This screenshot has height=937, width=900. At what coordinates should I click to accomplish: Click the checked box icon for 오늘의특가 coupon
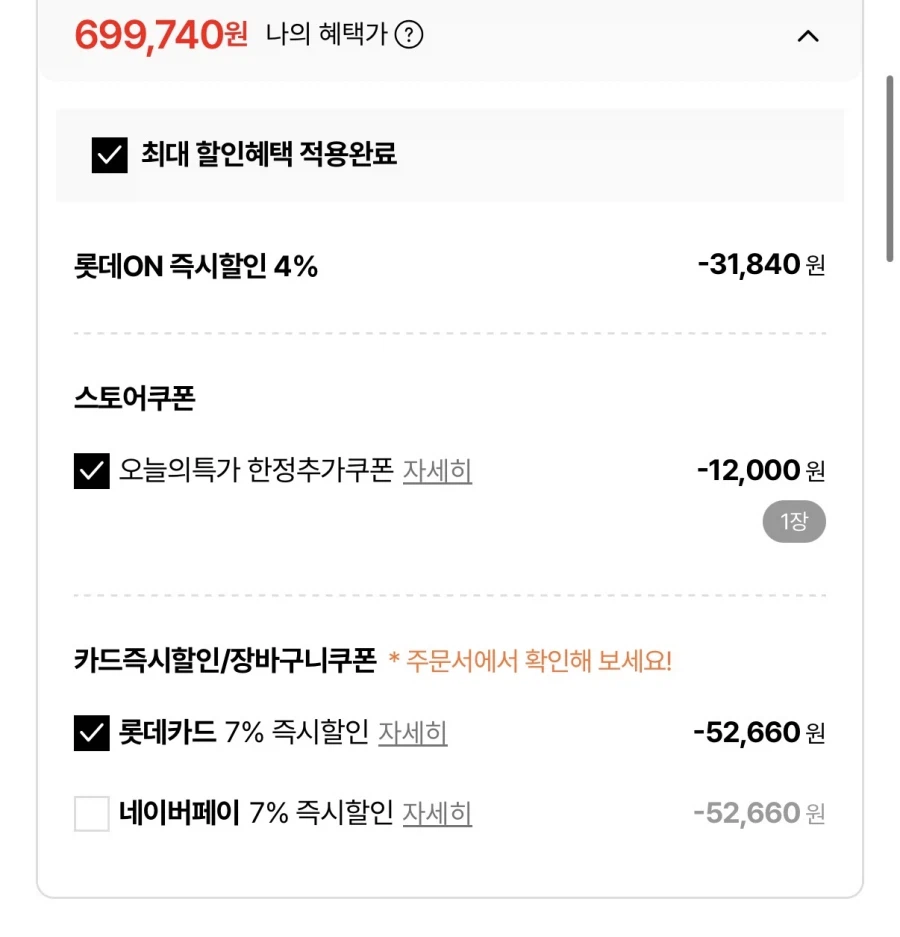(92, 470)
